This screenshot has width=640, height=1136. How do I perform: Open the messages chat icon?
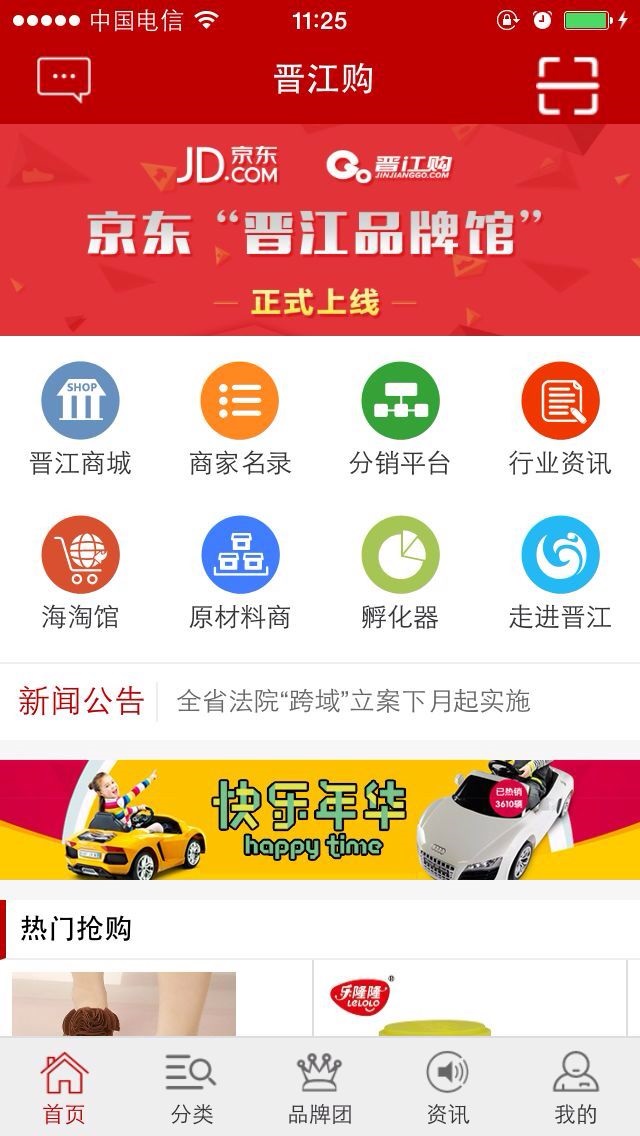coord(64,80)
